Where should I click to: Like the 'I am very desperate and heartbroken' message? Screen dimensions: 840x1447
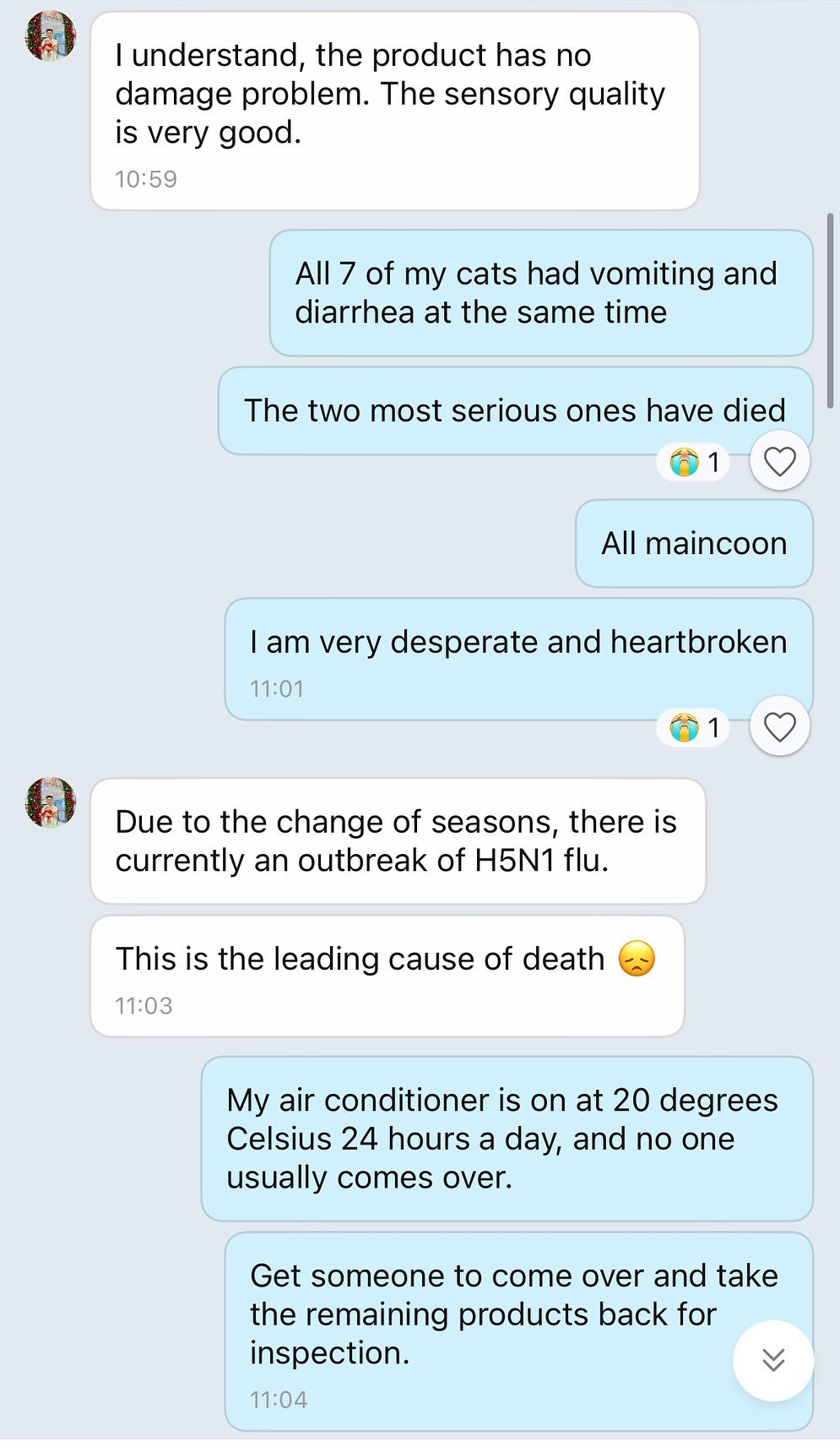tap(779, 726)
